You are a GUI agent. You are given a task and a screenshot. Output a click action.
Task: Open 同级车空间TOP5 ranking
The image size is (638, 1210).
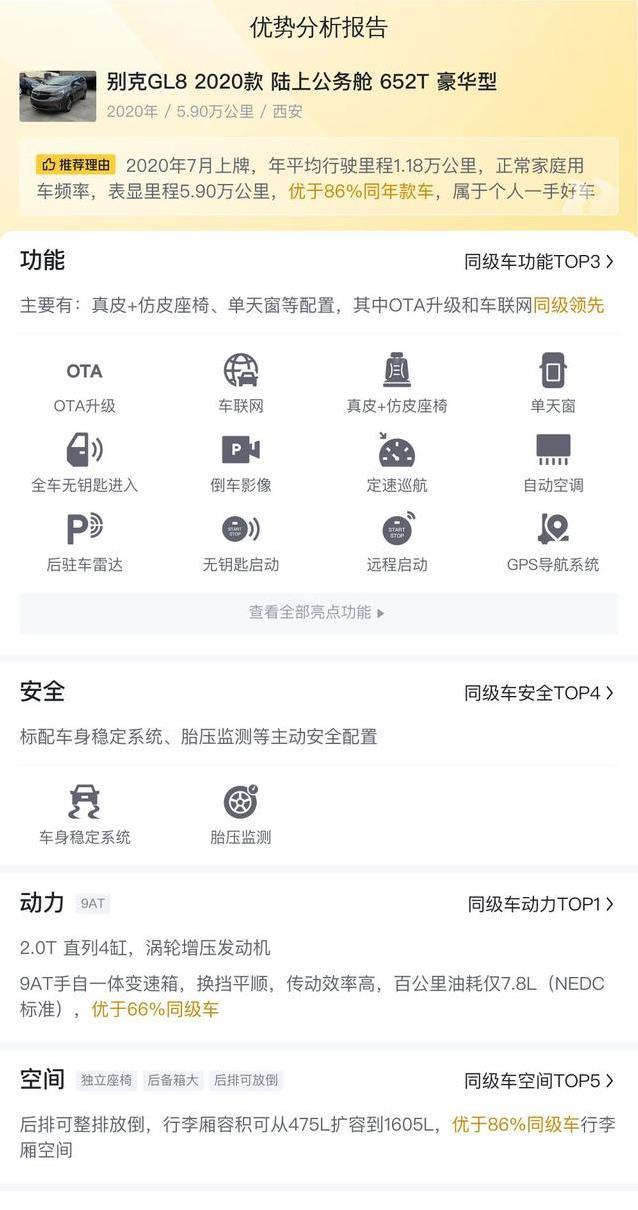point(539,1081)
